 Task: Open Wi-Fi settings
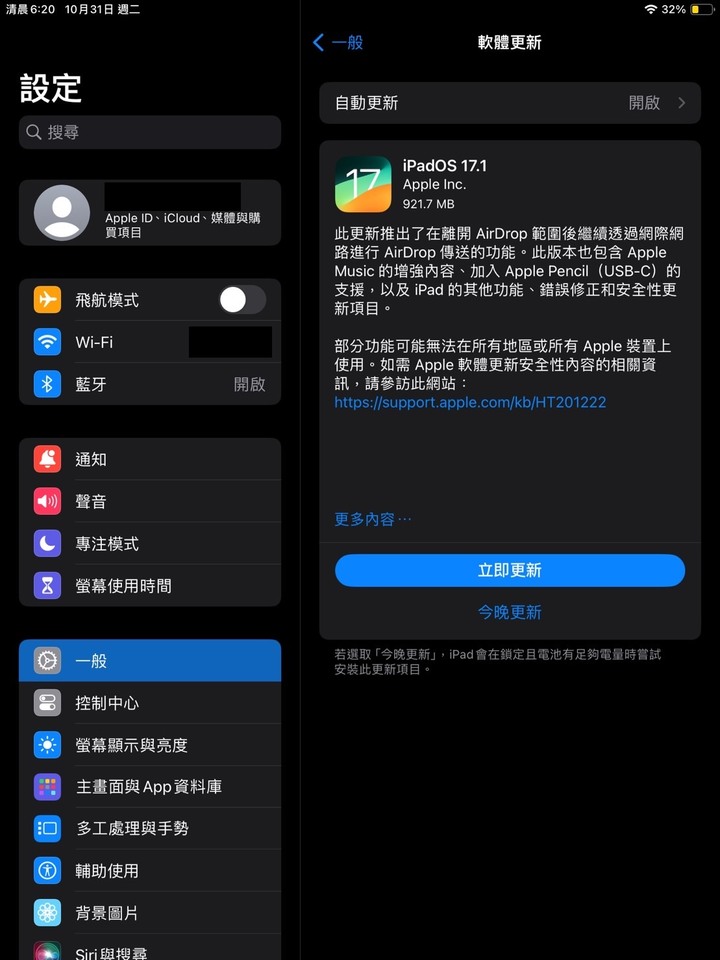(150, 342)
